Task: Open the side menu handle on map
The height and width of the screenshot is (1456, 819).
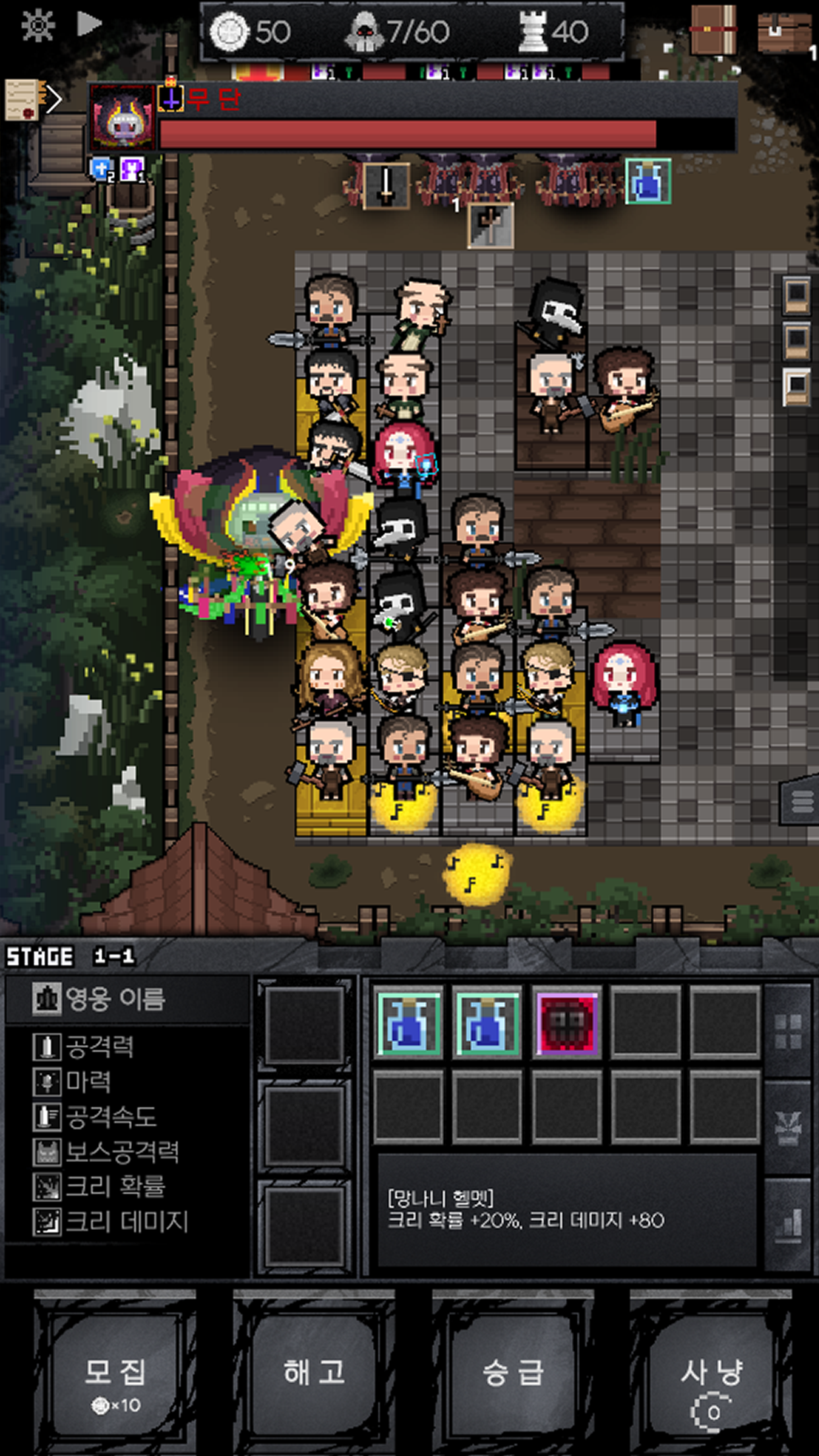Action: (800, 802)
